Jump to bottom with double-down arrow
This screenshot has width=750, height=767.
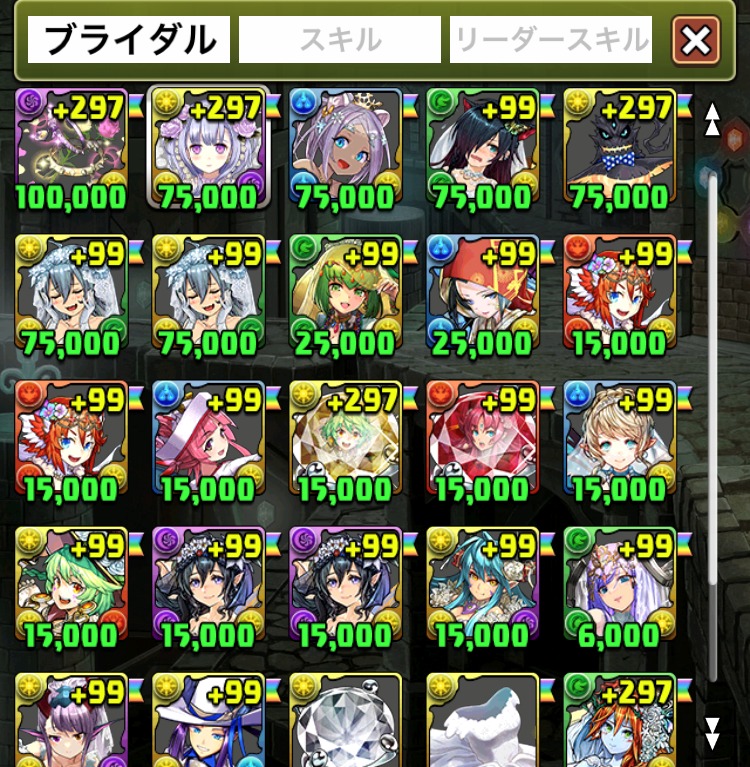712,733
